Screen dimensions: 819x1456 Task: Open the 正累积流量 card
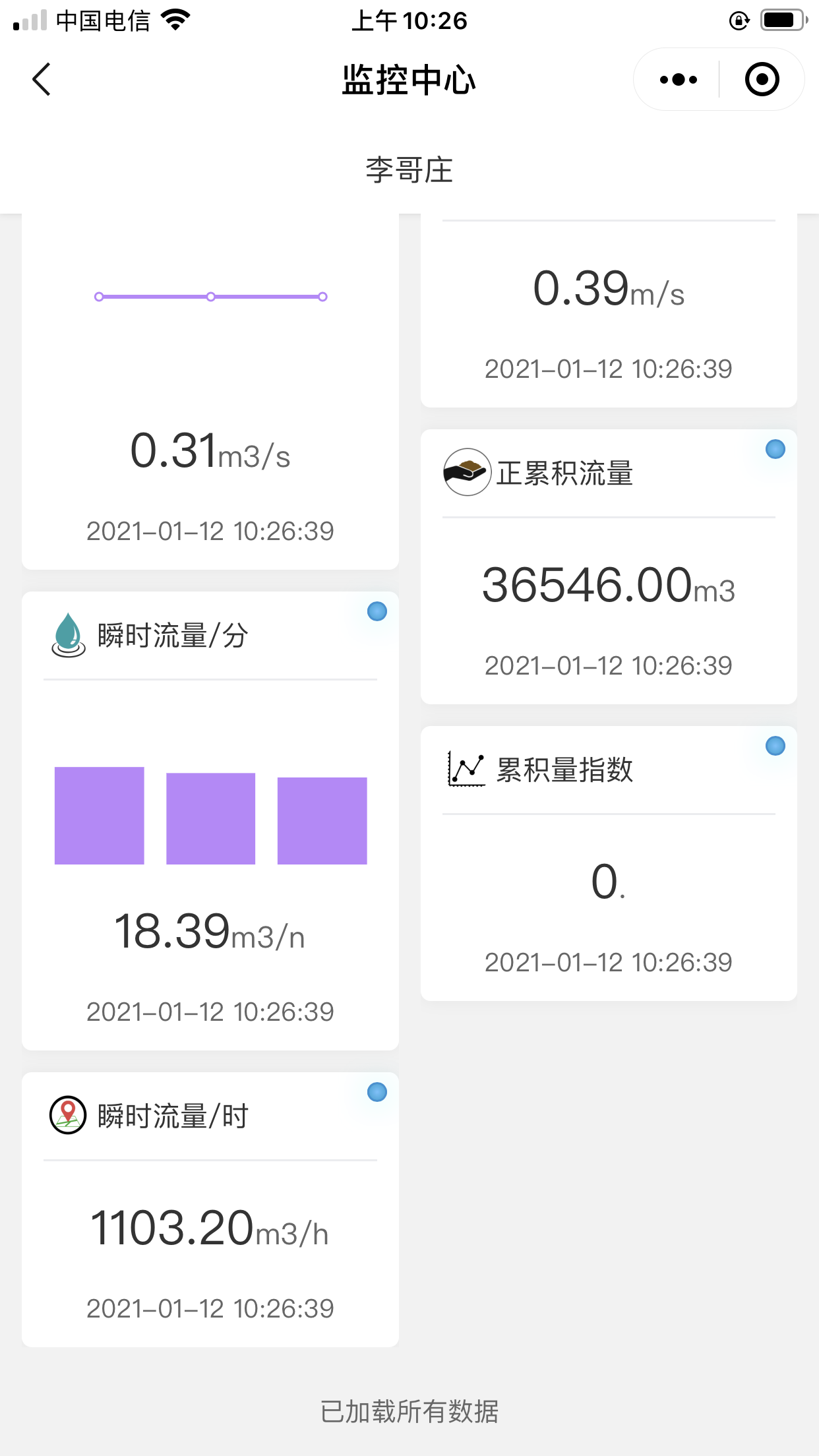(608, 567)
